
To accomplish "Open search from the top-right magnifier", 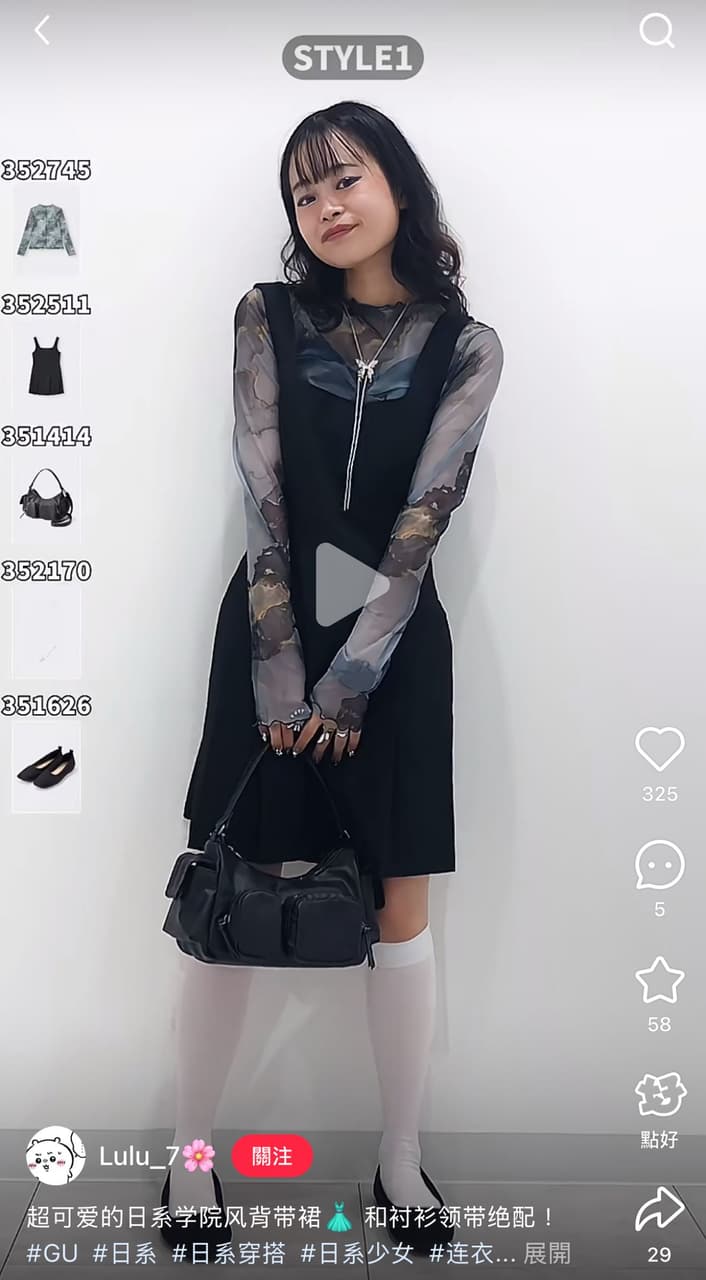I will pyautogui.click(x=656, y=31).
